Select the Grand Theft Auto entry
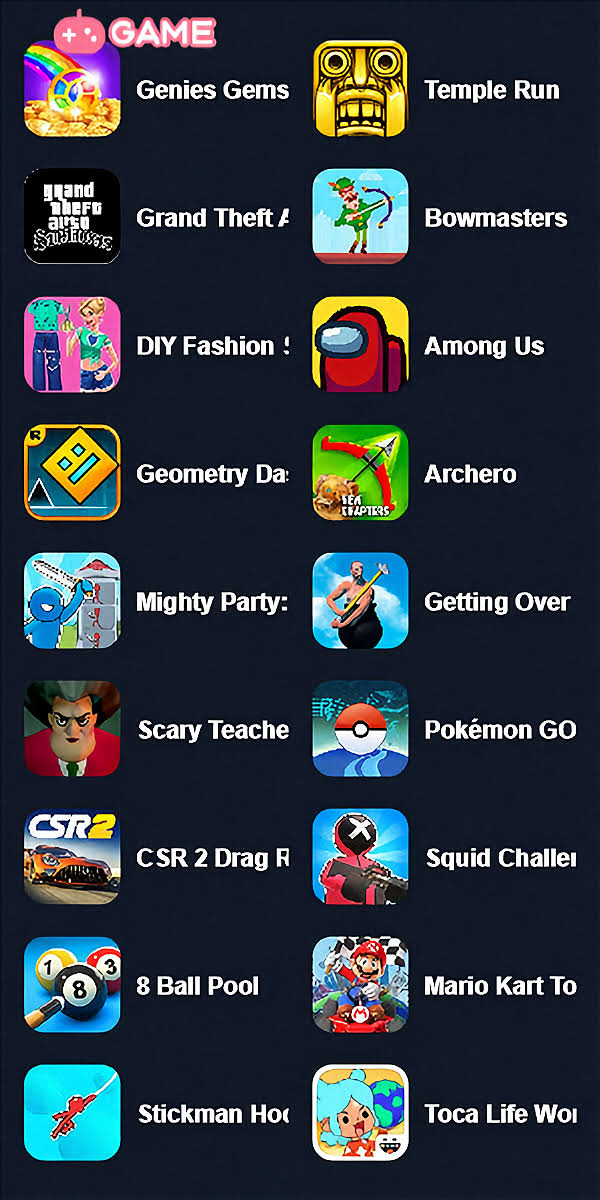Screen dimensions: 600x1200 [x=72, y=217]
